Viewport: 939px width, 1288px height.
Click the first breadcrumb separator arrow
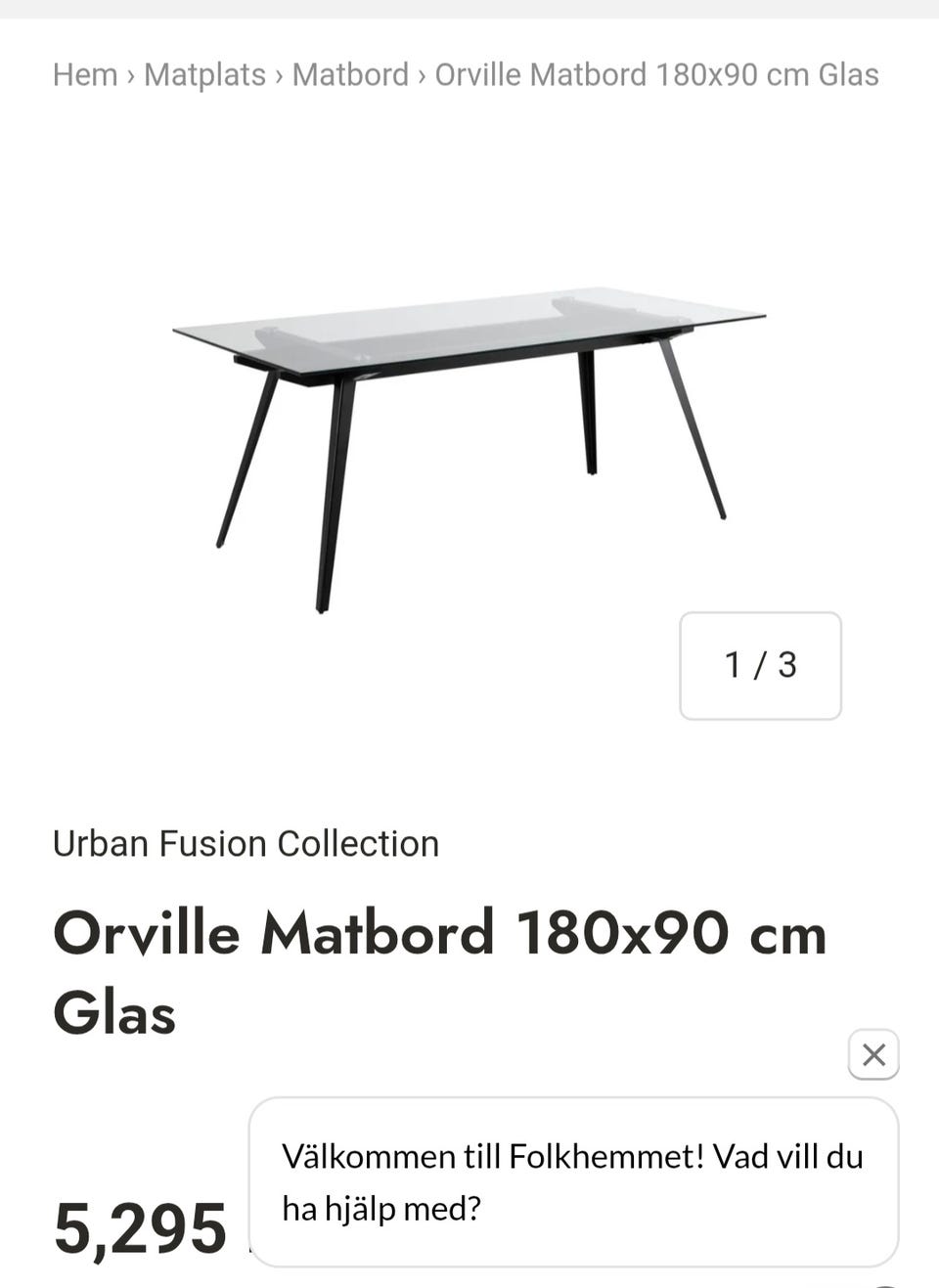(130, 74)
